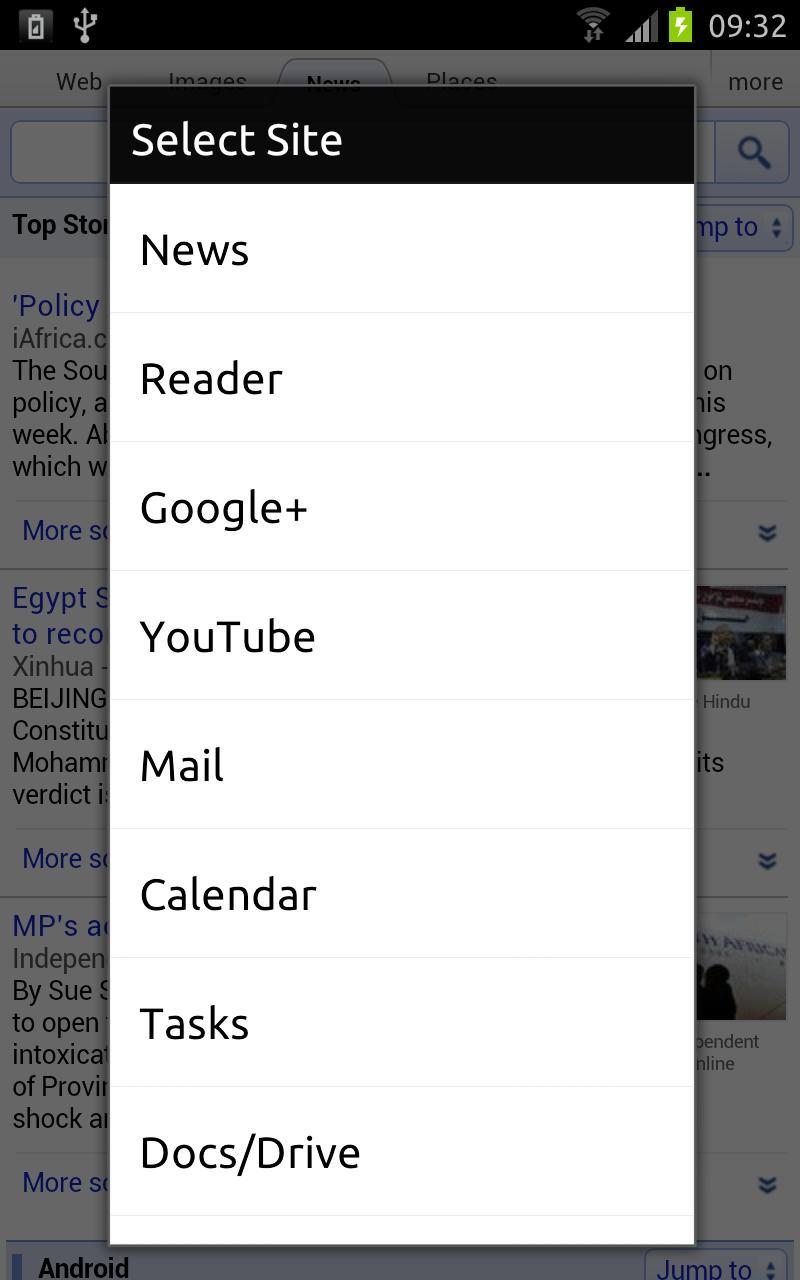Open the 'Policy' article link

click(x=55, y=305)
